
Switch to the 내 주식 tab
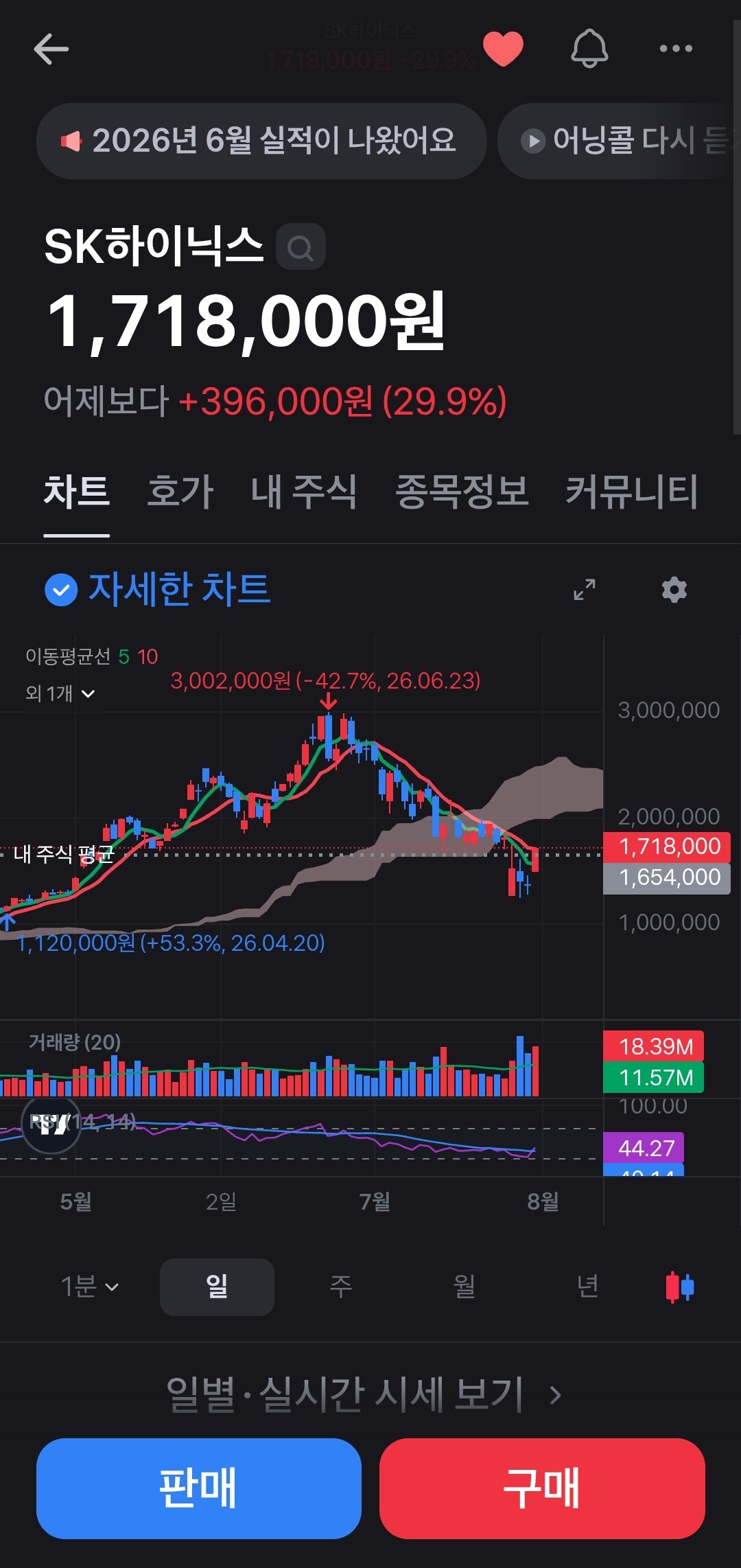coord(304,492)
